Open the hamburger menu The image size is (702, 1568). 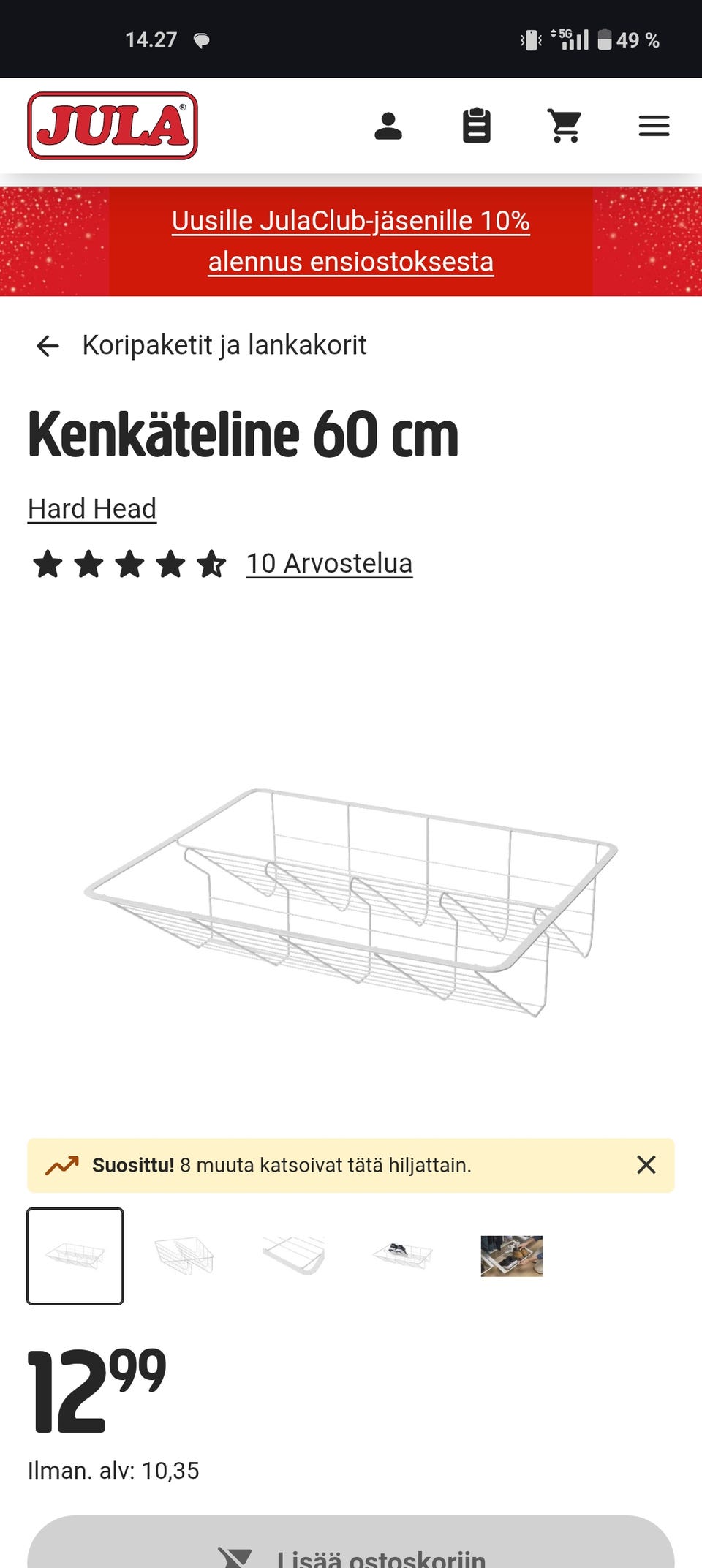[x=654, y=126]
